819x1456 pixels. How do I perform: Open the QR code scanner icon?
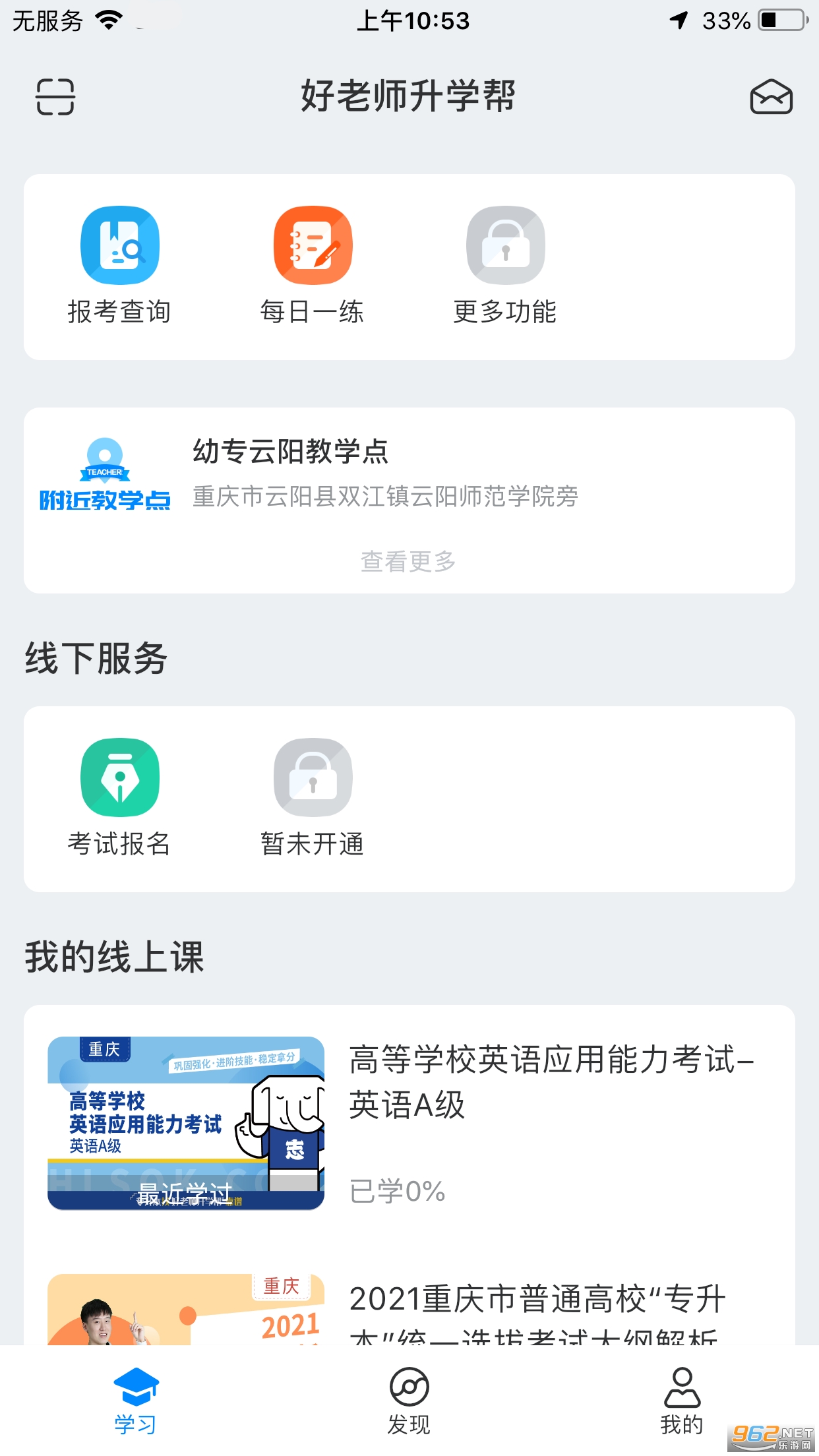55,98
